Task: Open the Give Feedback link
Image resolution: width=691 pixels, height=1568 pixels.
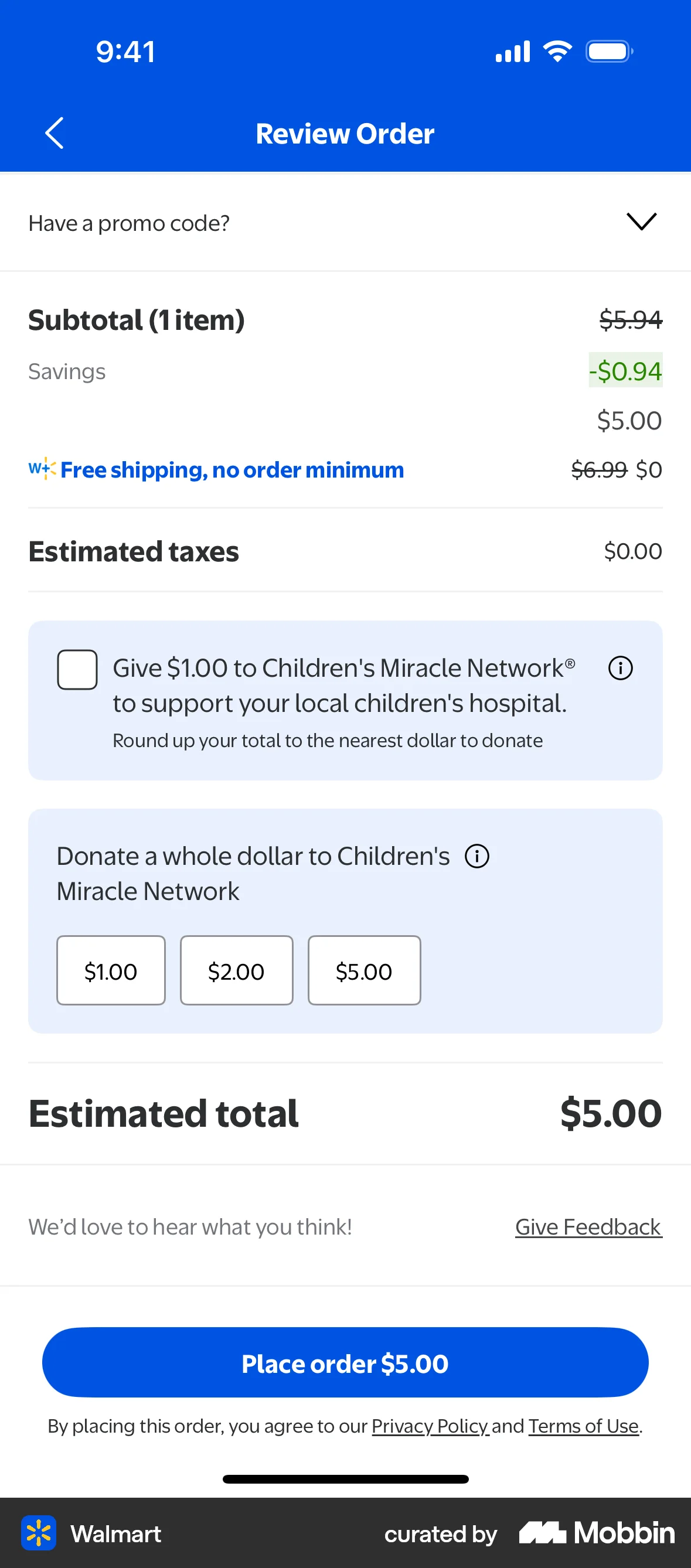Action: 587,1226
